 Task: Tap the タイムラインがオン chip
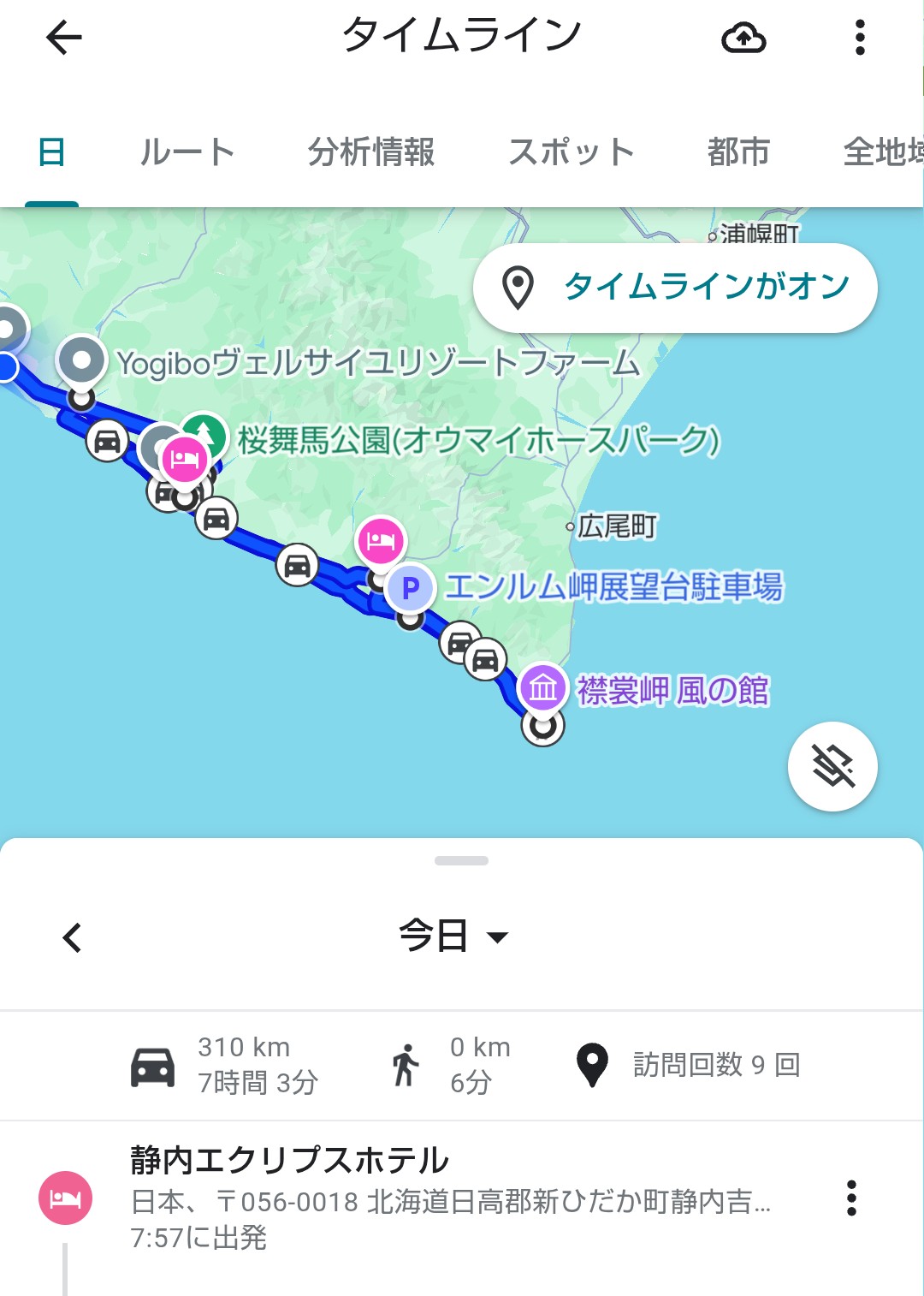tap(675, 288)
